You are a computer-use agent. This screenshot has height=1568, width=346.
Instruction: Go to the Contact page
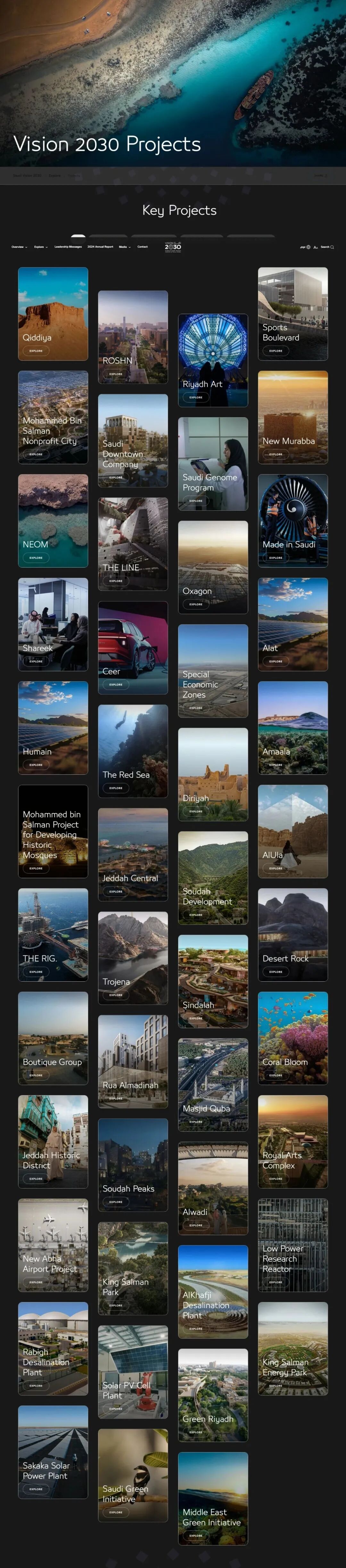point(142,247)
